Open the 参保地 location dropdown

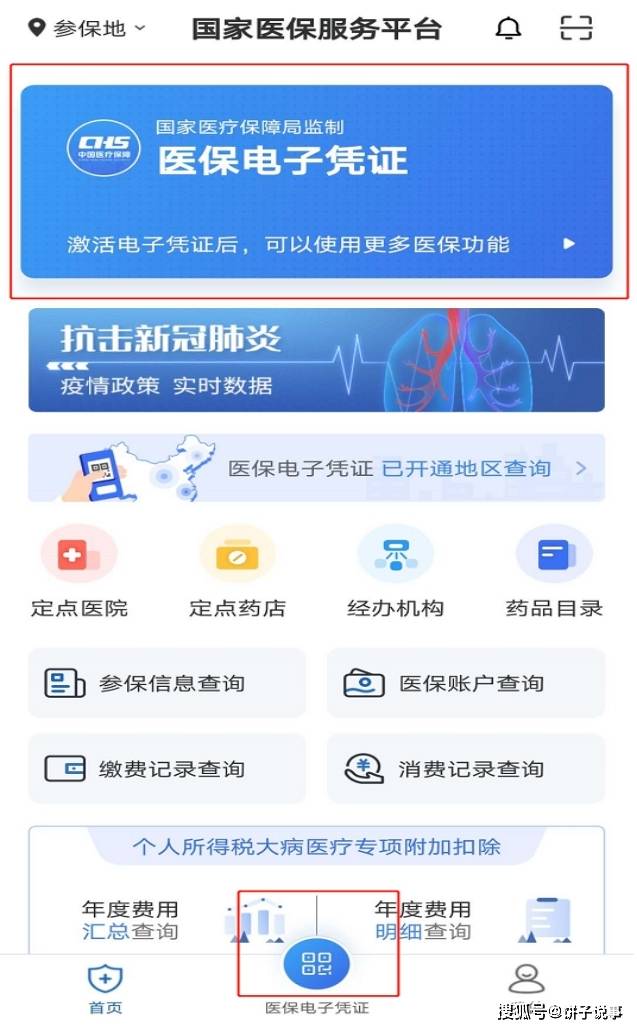87,29
